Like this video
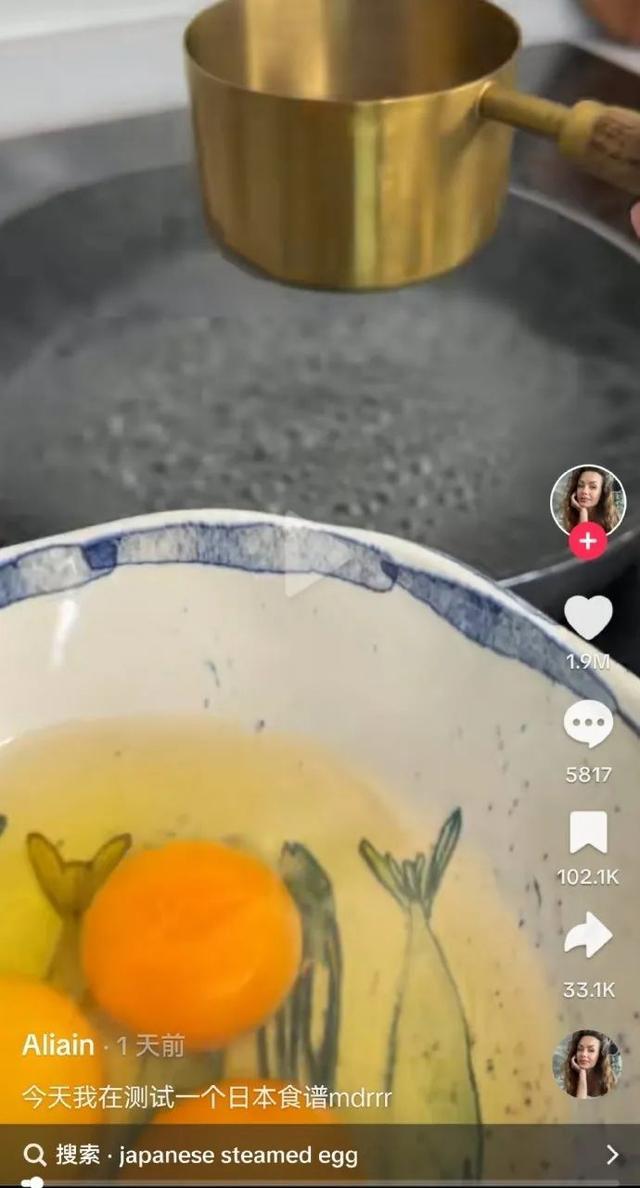 [588, 618]
